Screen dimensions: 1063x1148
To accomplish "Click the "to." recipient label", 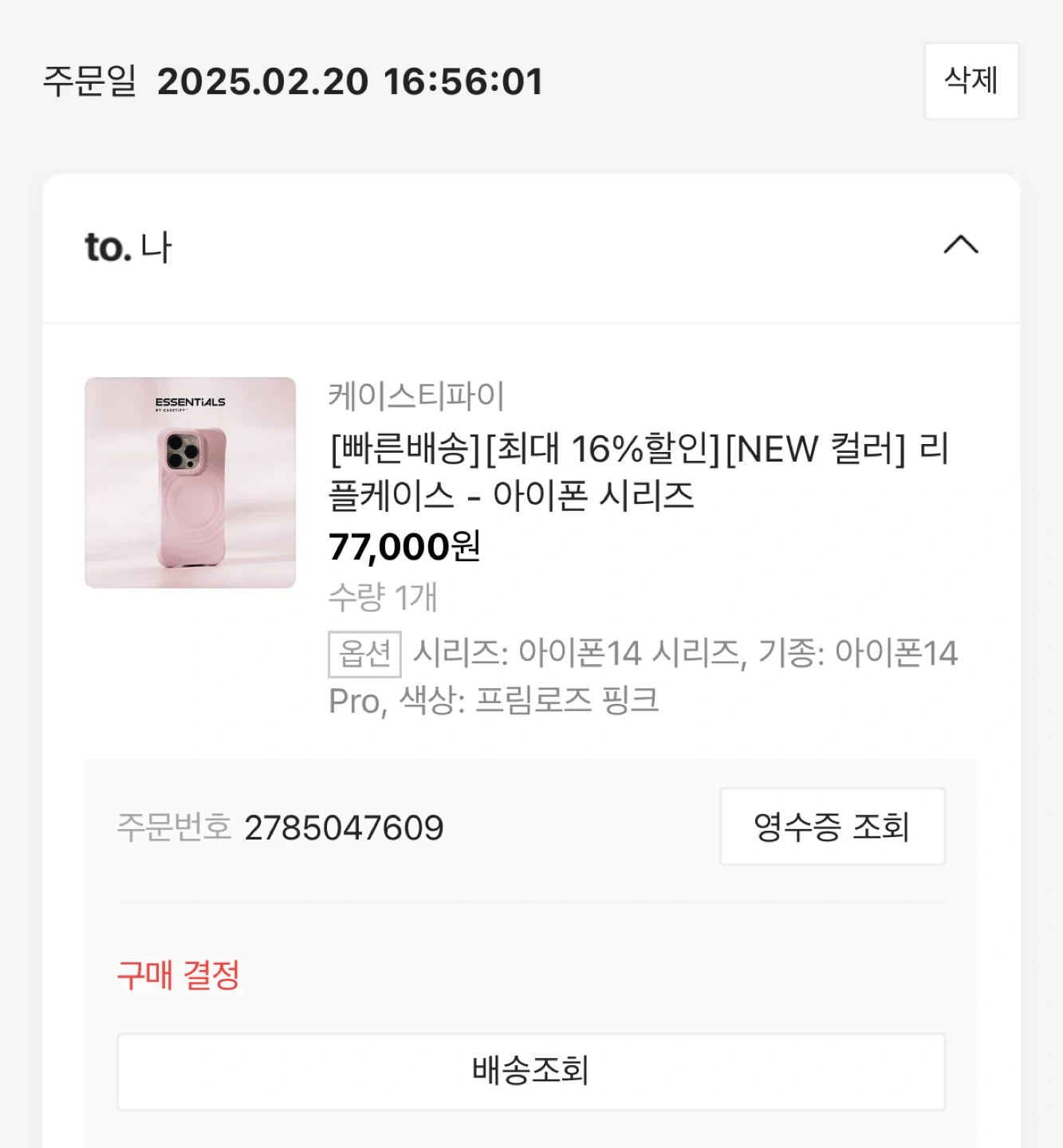I will click(x=106, y=247).
